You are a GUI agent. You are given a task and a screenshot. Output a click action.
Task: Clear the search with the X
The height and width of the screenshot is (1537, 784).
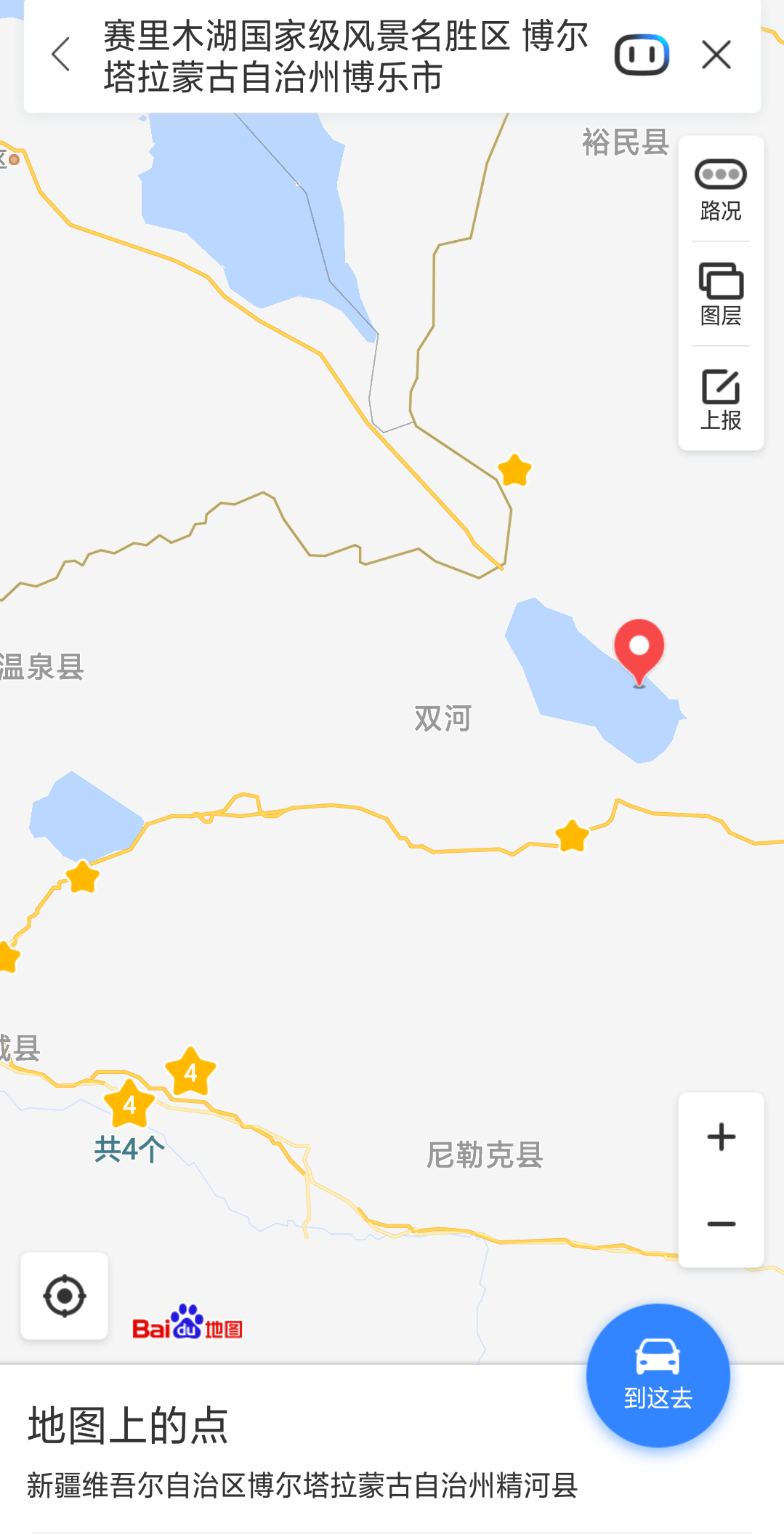point(716,55)
